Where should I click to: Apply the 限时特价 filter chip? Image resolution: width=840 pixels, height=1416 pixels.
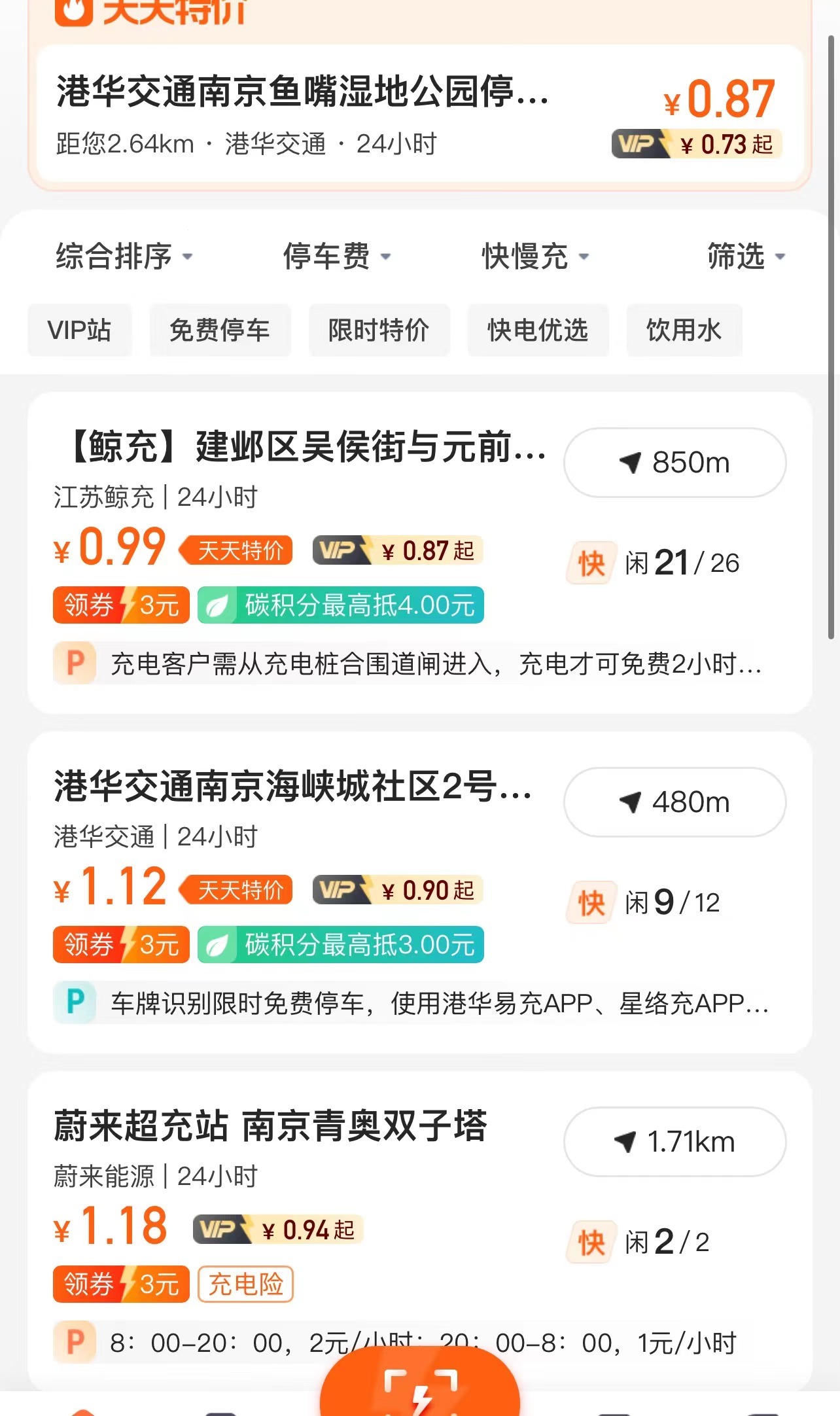point(379,330)
